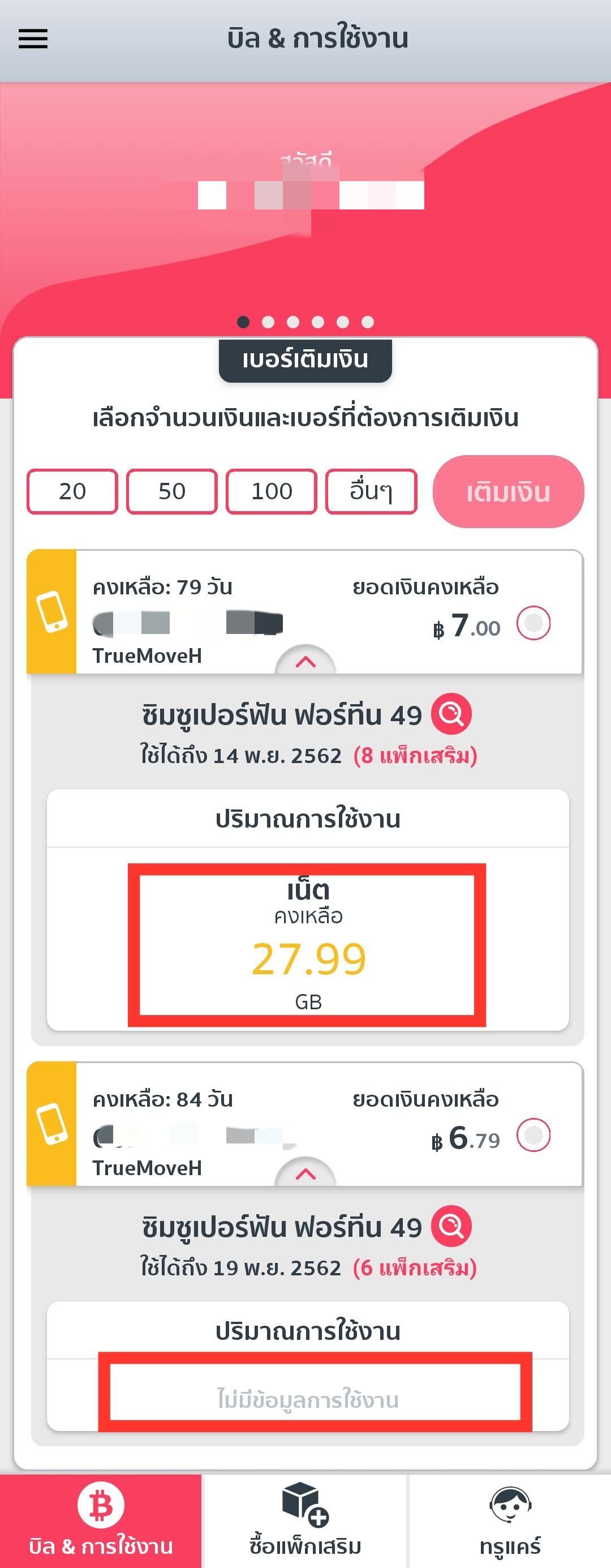
Task: Choose the 100 baht top-up amount
Action: [x=272, y=491]
